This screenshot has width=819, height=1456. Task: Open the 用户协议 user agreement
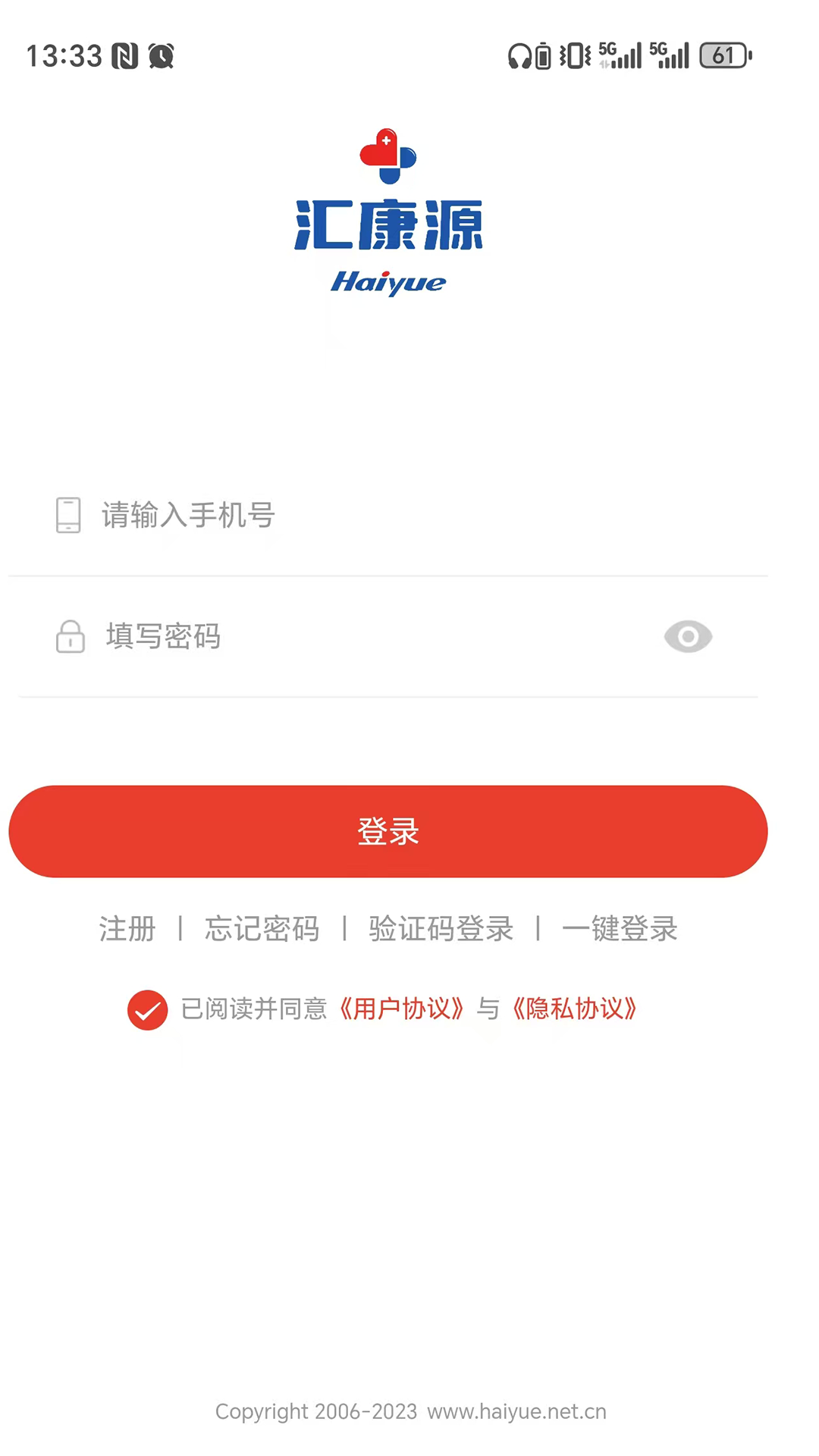[x=403, y=1009]
